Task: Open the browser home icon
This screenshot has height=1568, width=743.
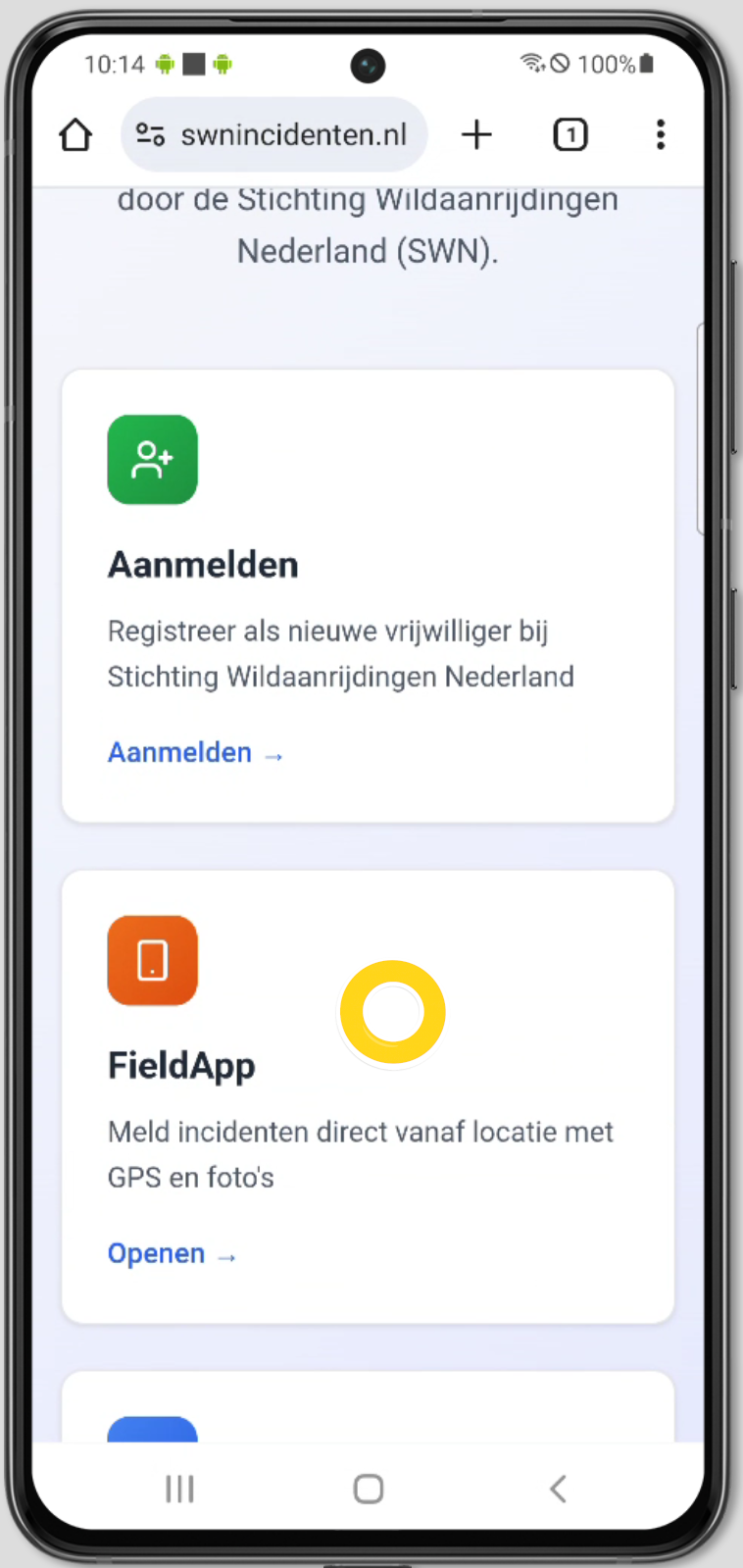Action: [x=74, y=134]
